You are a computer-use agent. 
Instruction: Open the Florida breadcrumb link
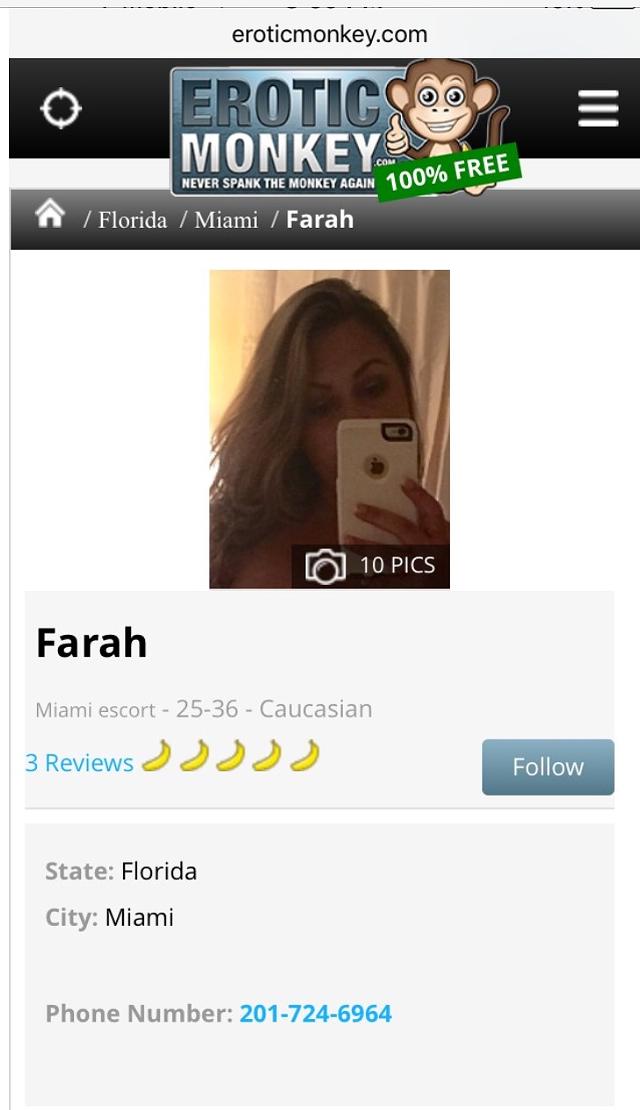point(132,220)
